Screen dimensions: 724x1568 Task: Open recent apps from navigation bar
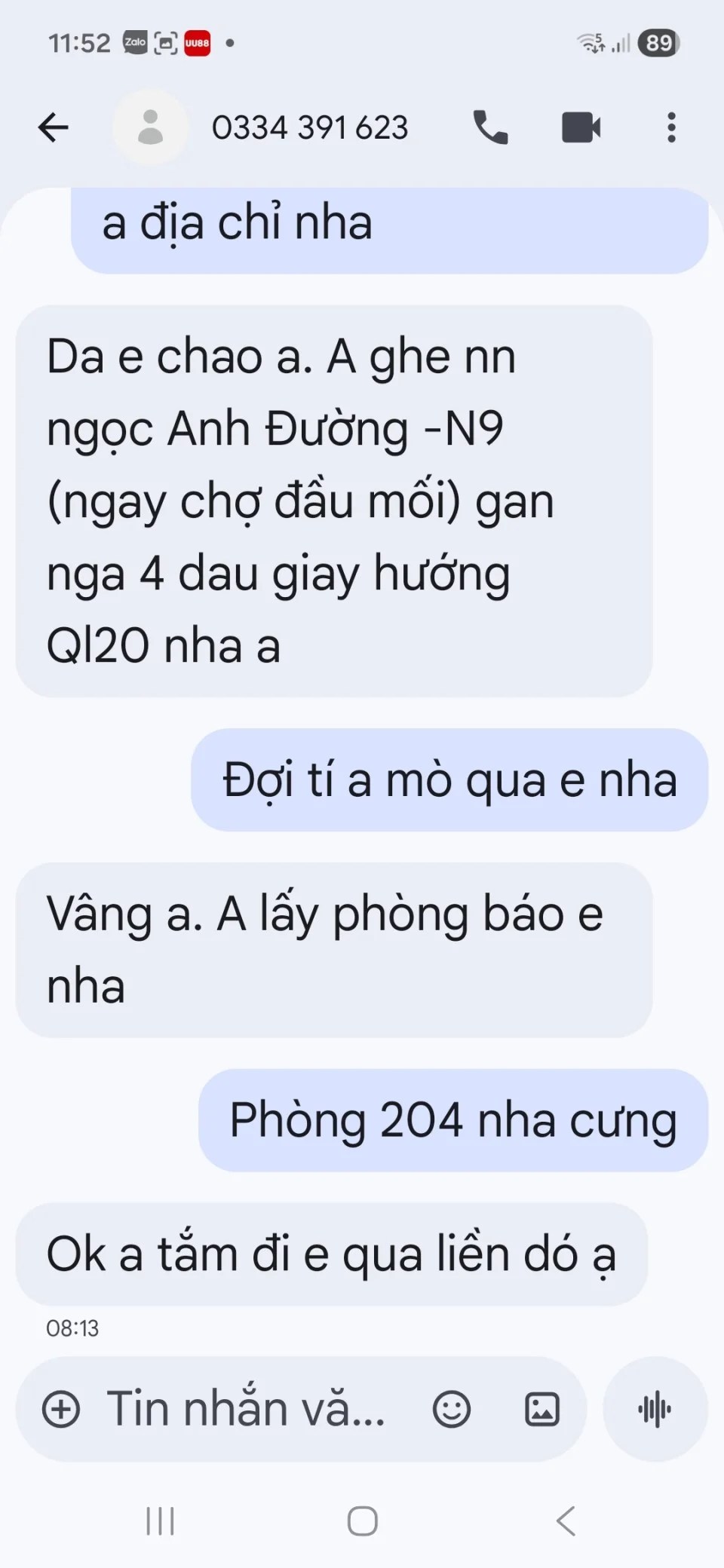coord(160,1521)
